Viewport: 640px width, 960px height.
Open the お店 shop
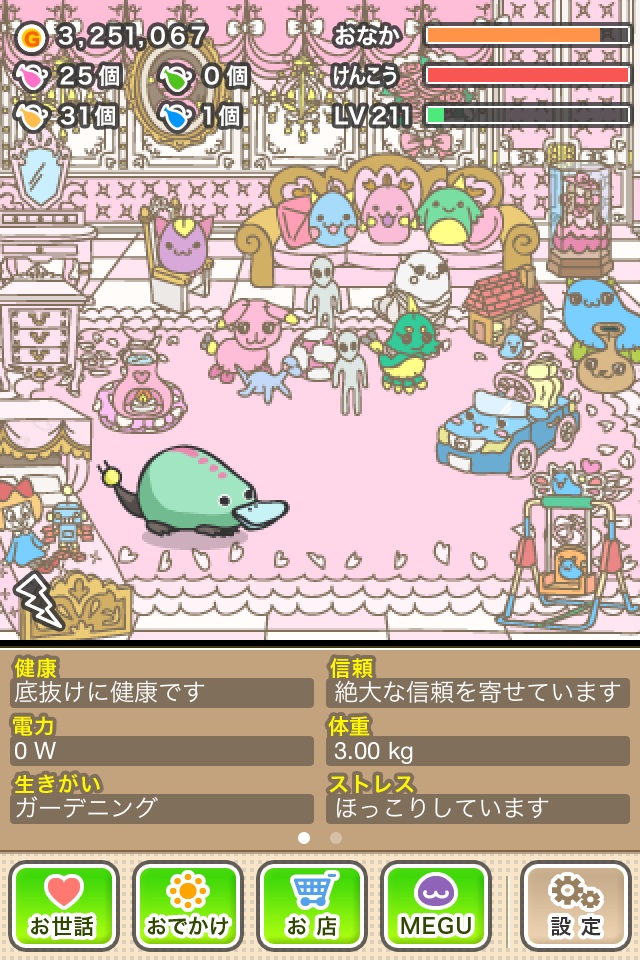[x=312, y=905]
